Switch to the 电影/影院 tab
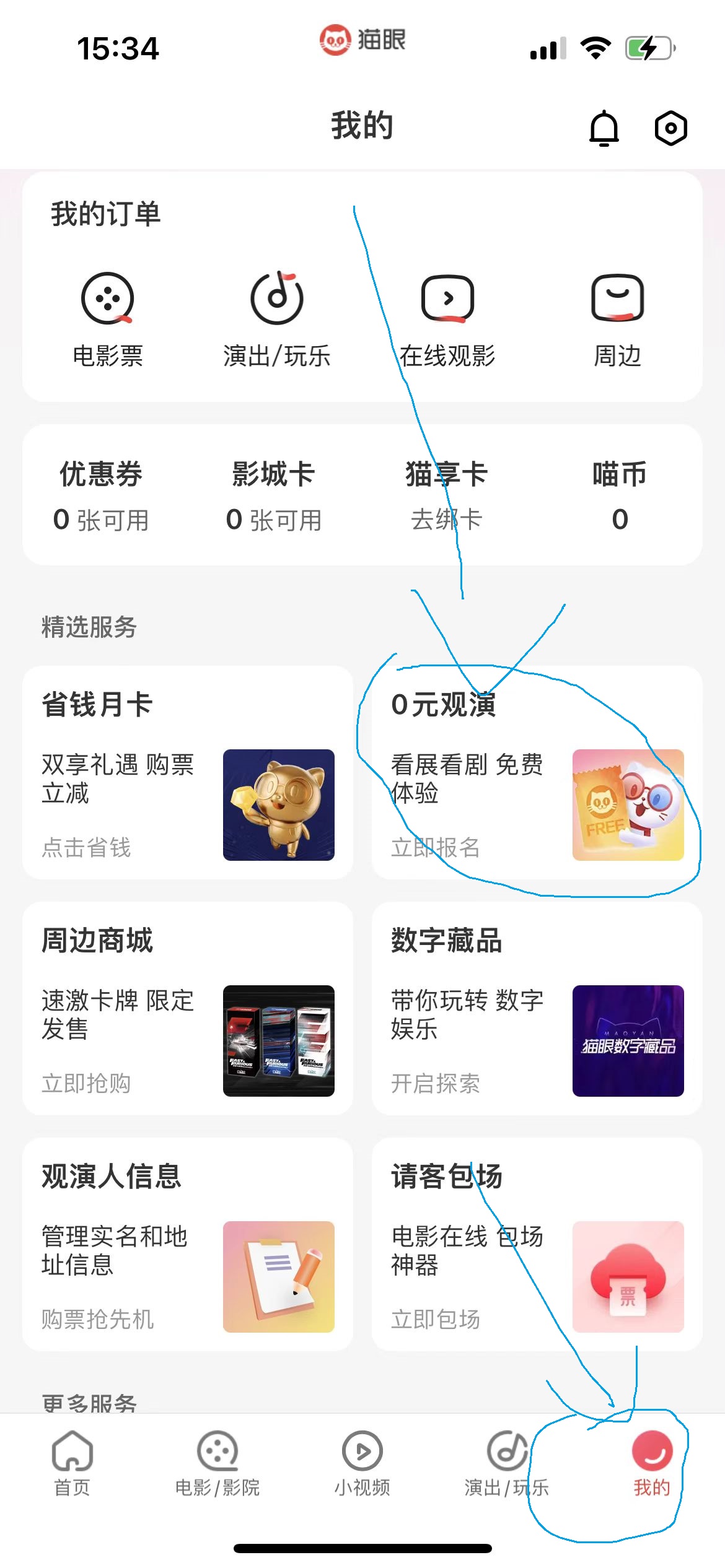 [217, 1464]
